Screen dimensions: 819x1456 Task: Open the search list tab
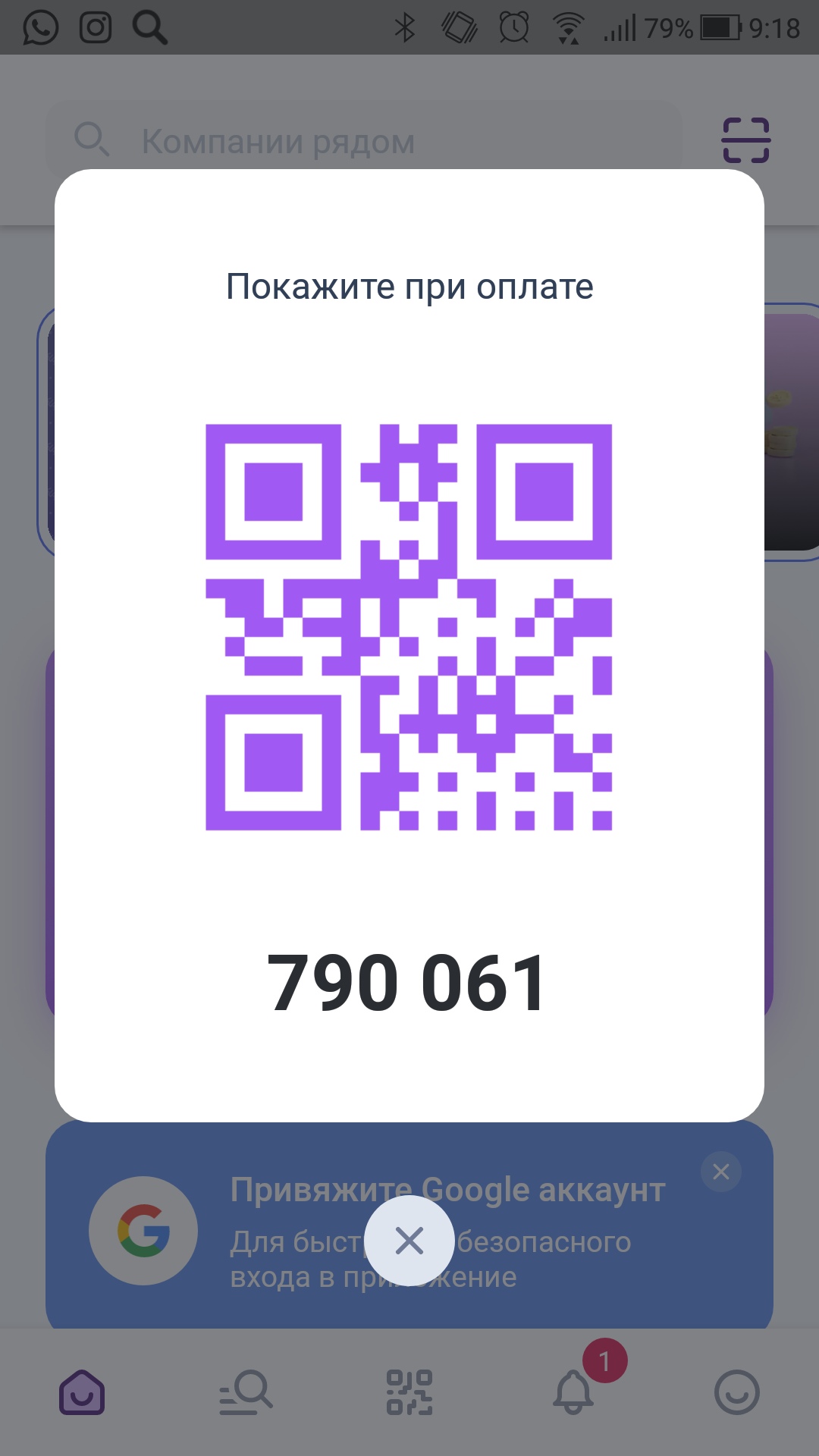coord(246,1392)
